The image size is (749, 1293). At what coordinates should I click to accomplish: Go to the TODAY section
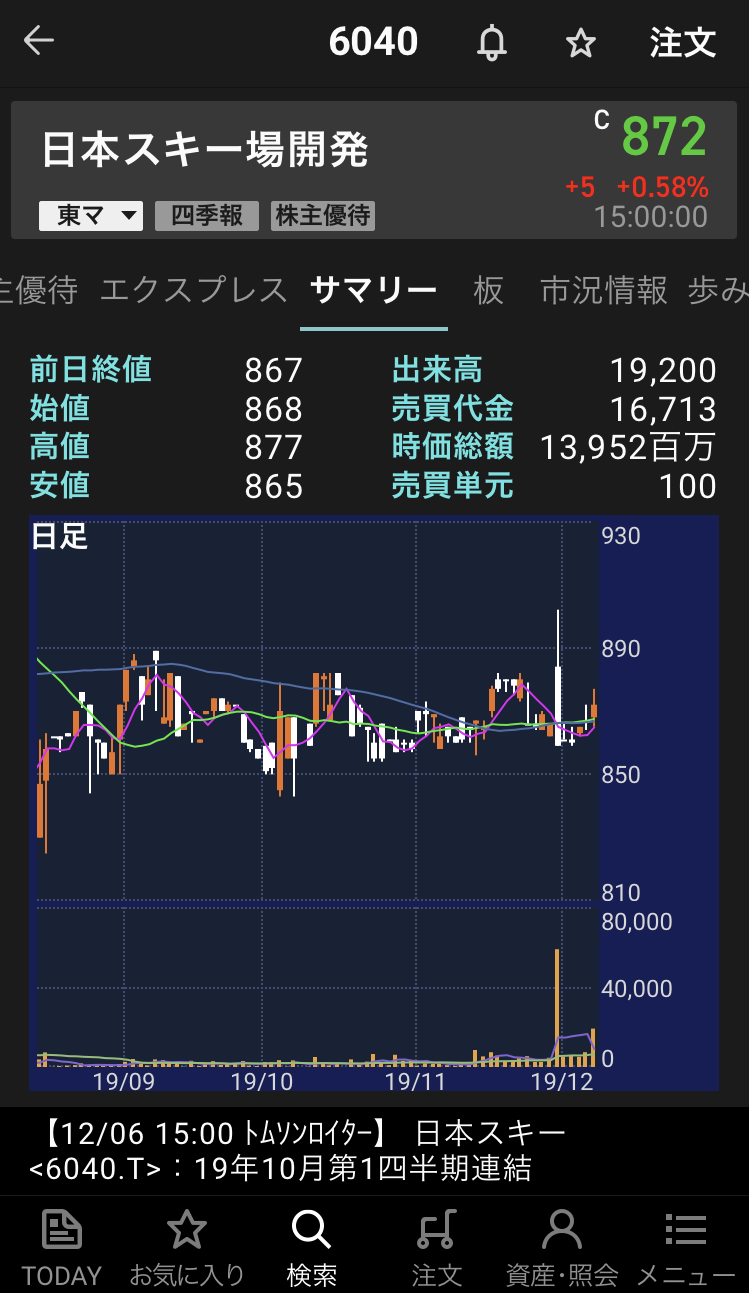[62, 1247]
